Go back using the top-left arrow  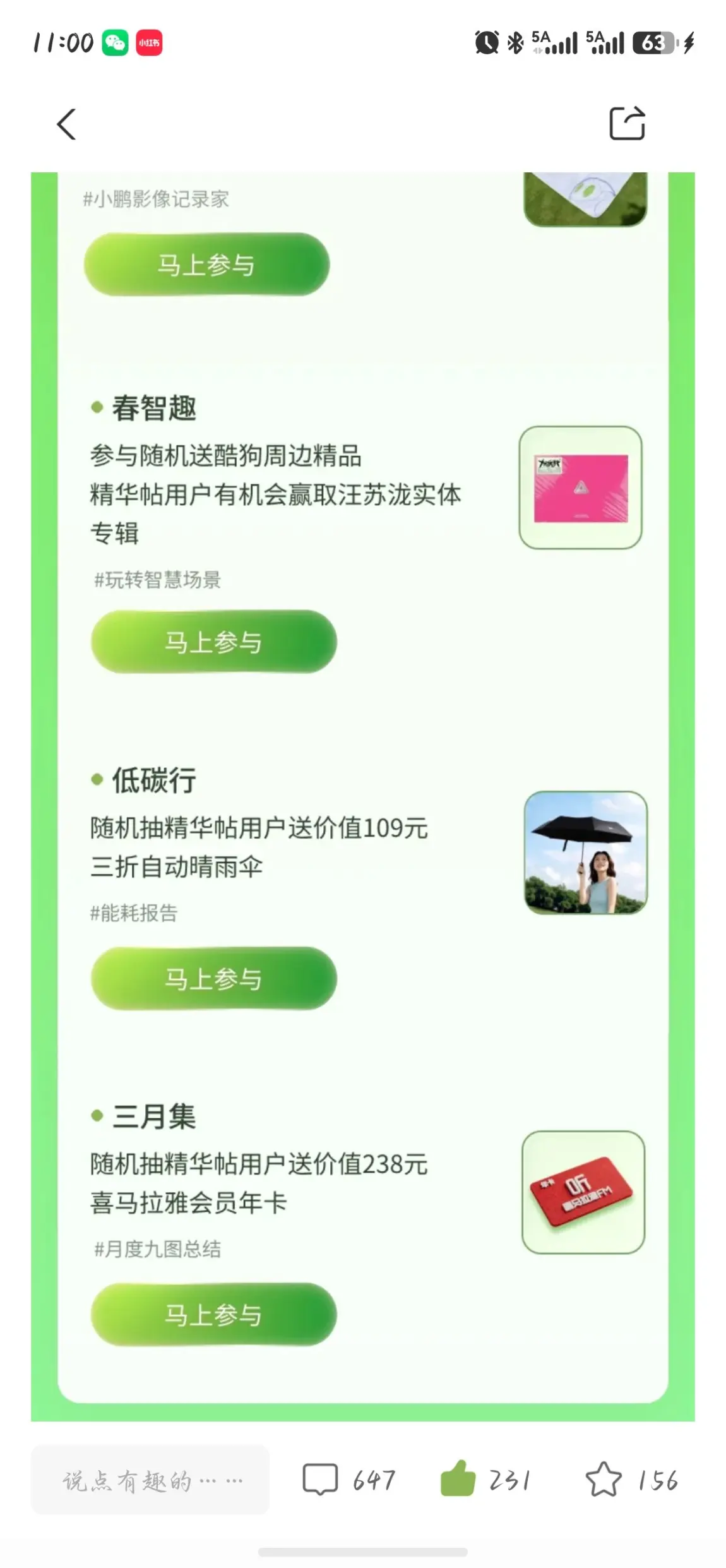[66, 124]
